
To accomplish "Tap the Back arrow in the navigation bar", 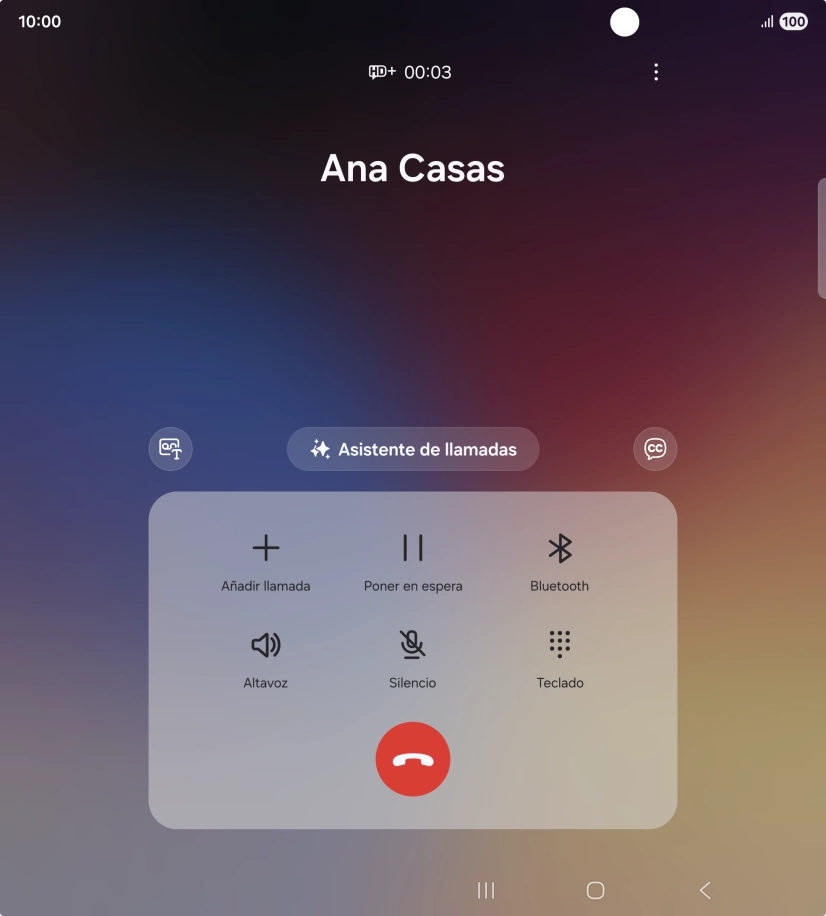I will [704, 889].
